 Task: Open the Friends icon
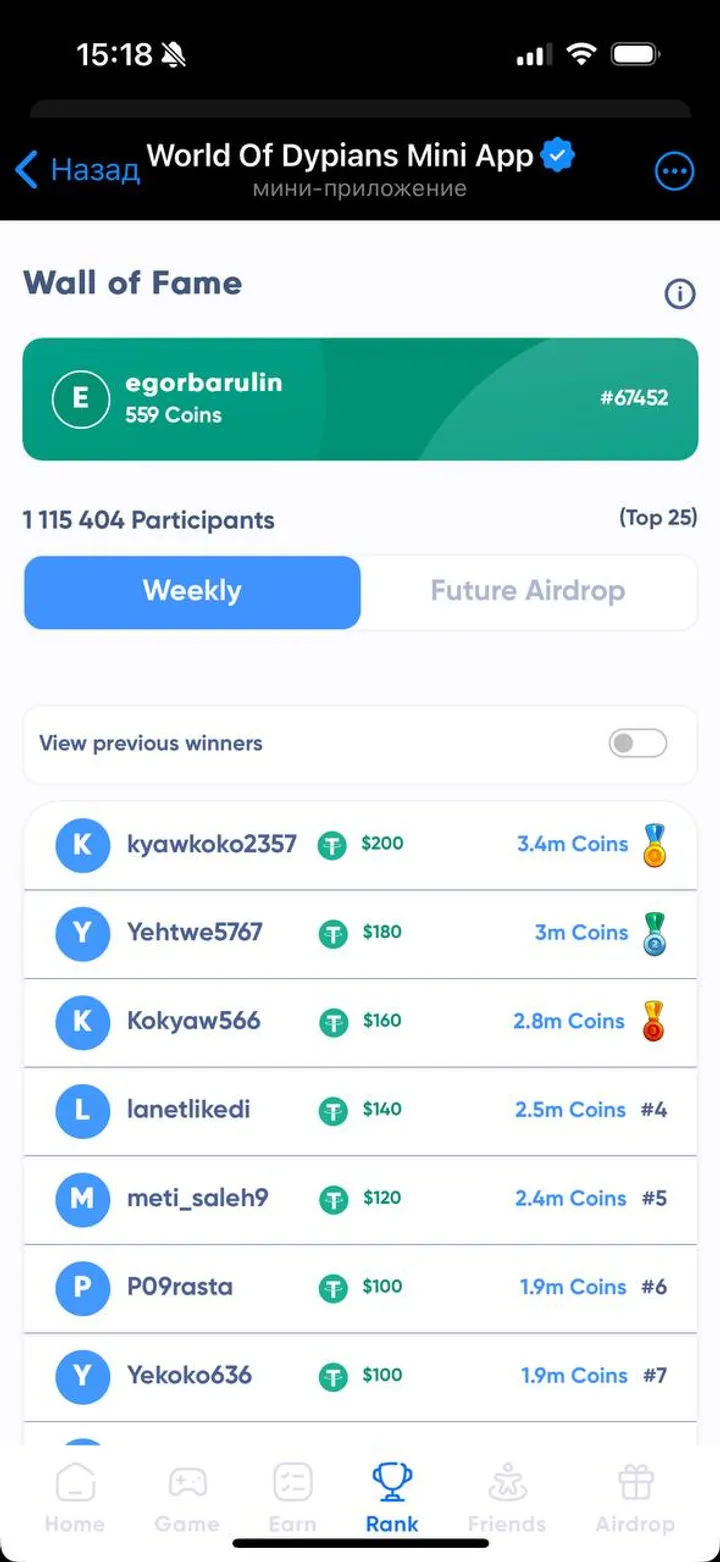[507, 1483]
